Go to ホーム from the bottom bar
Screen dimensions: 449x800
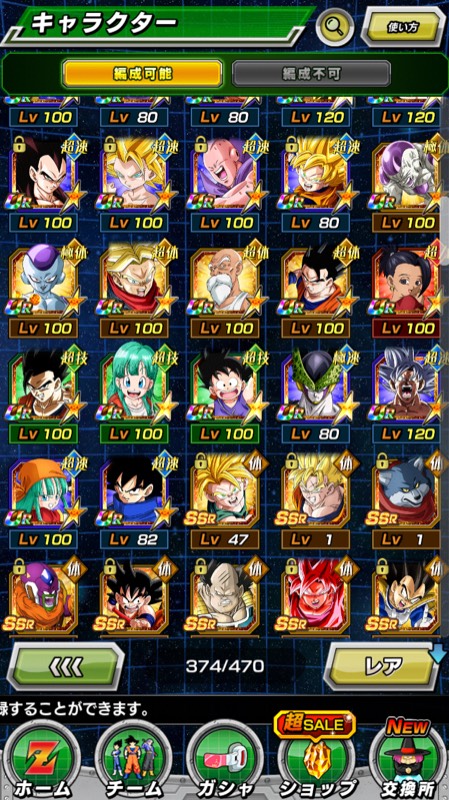[42, 760]
